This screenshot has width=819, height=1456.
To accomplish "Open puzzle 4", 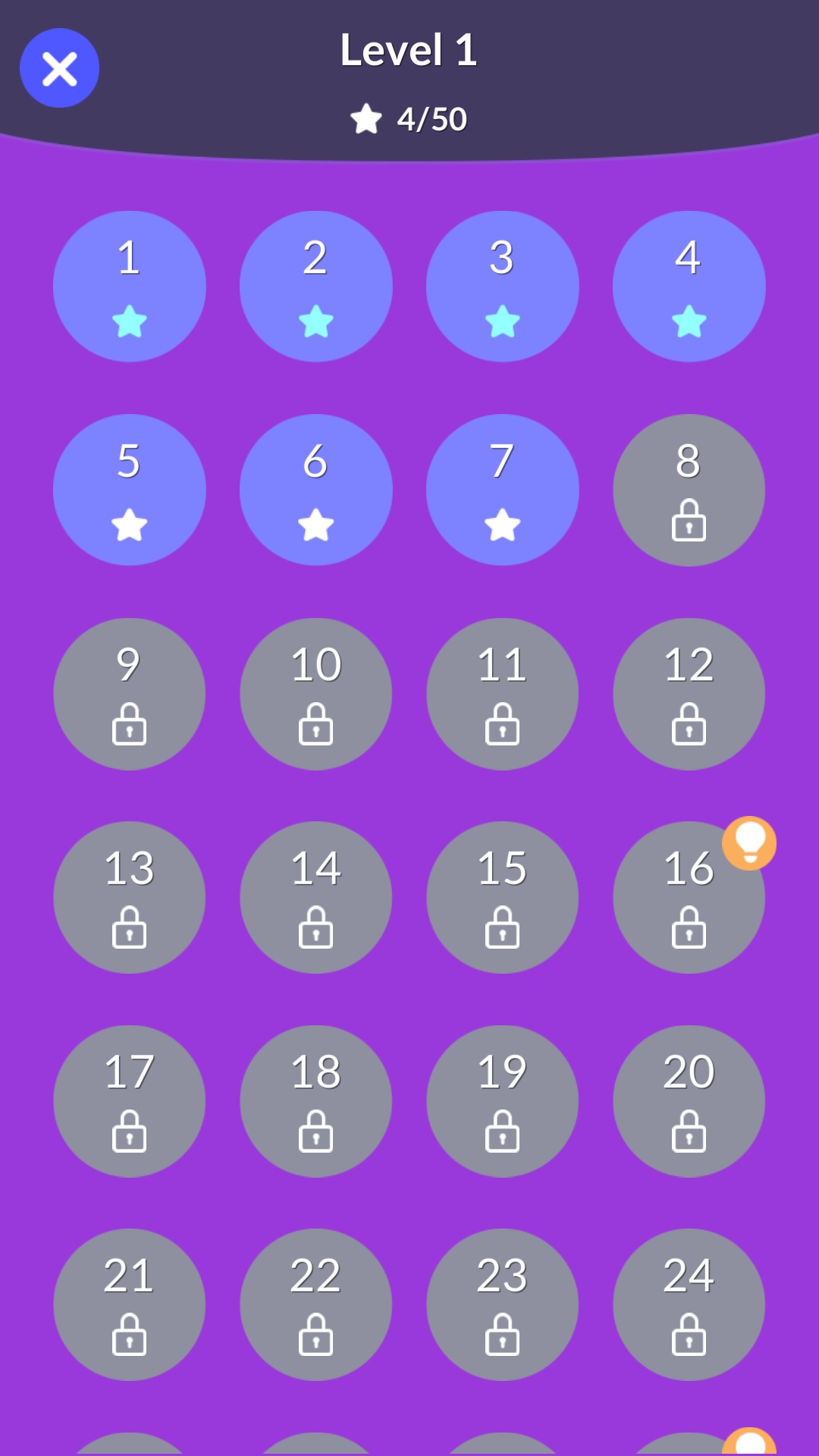I will pyautogui.click(x=689, y=287).
